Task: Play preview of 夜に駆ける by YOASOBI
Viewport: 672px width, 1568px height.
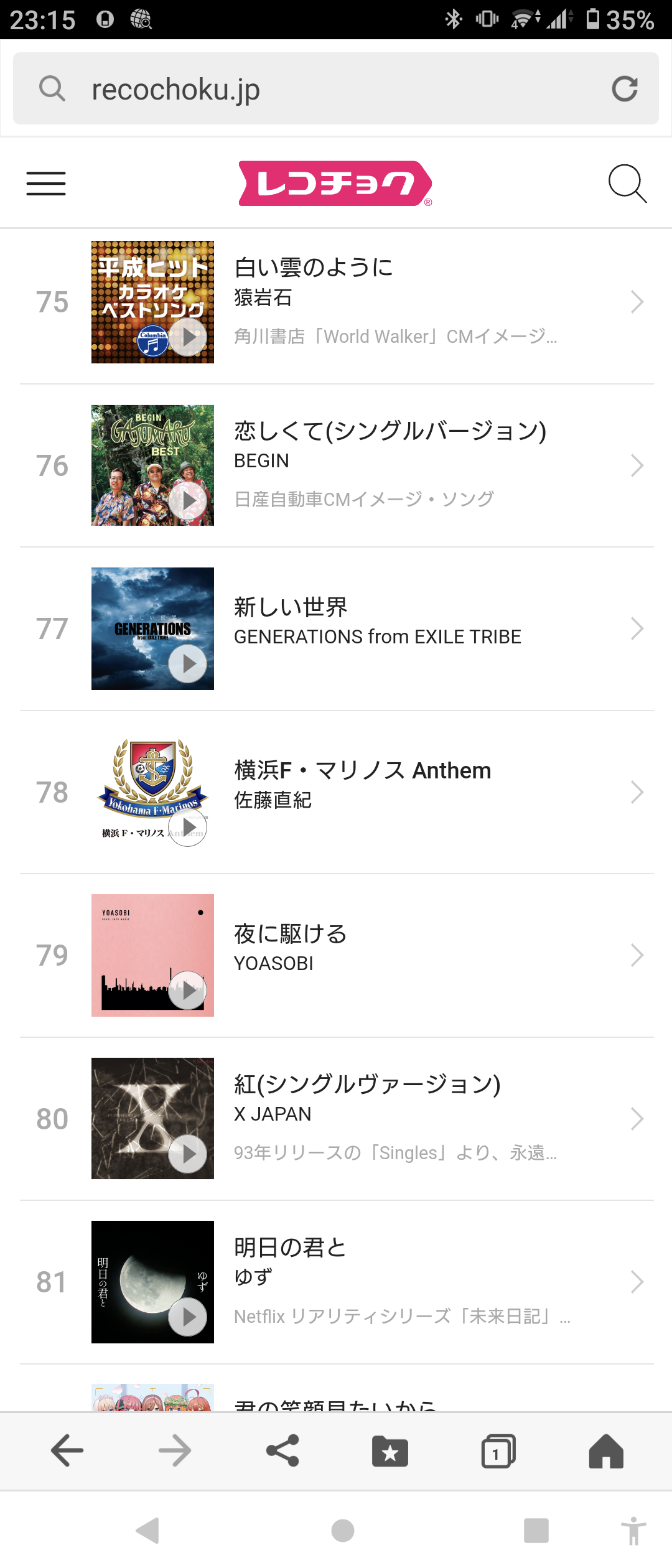Action: pyautogui.click(x=188, y=991)
